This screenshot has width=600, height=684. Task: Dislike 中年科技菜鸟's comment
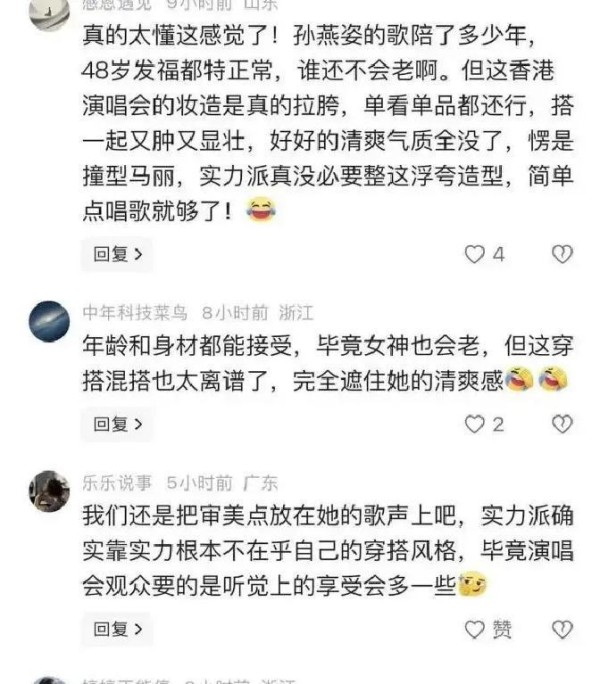(562, 424)
